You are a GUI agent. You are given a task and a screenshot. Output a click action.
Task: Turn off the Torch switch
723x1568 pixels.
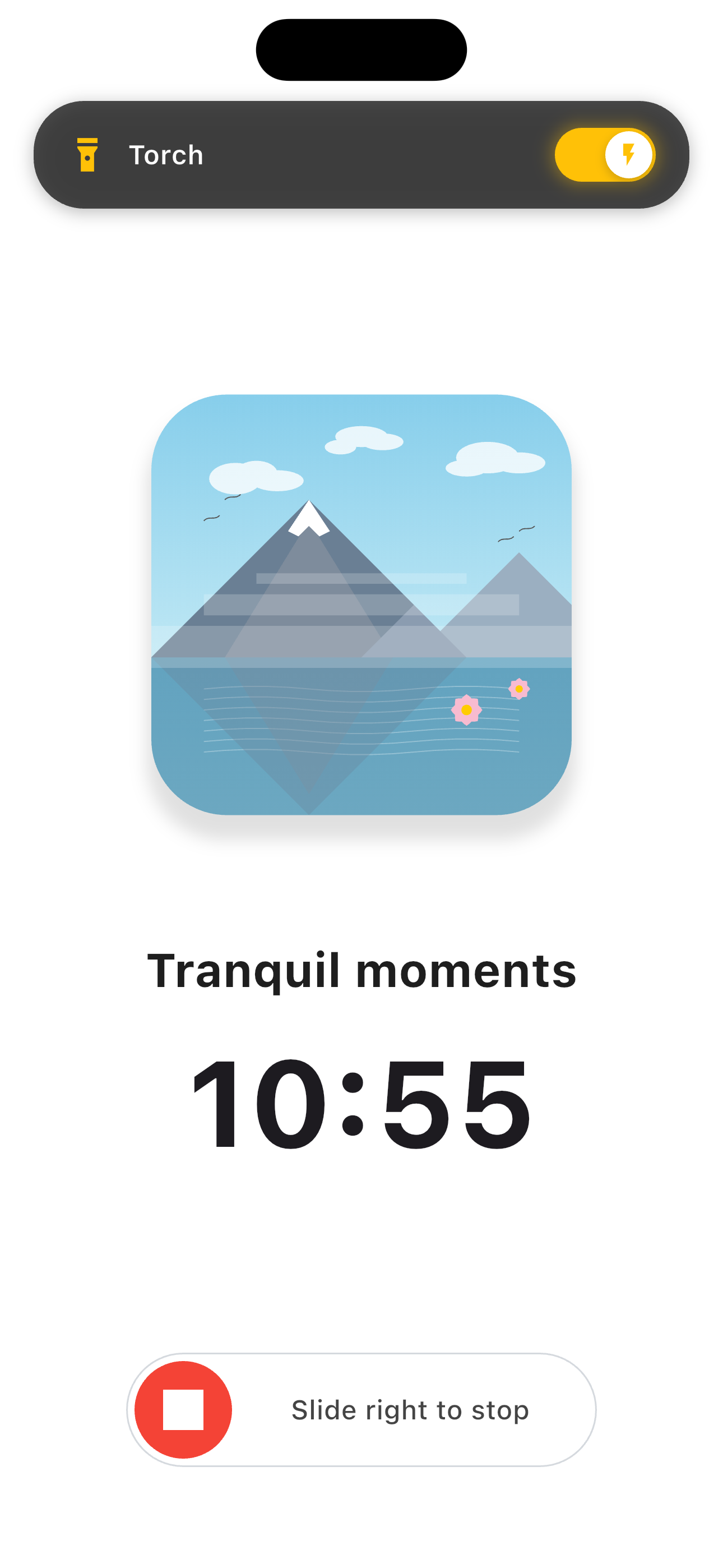click(604, 155)
